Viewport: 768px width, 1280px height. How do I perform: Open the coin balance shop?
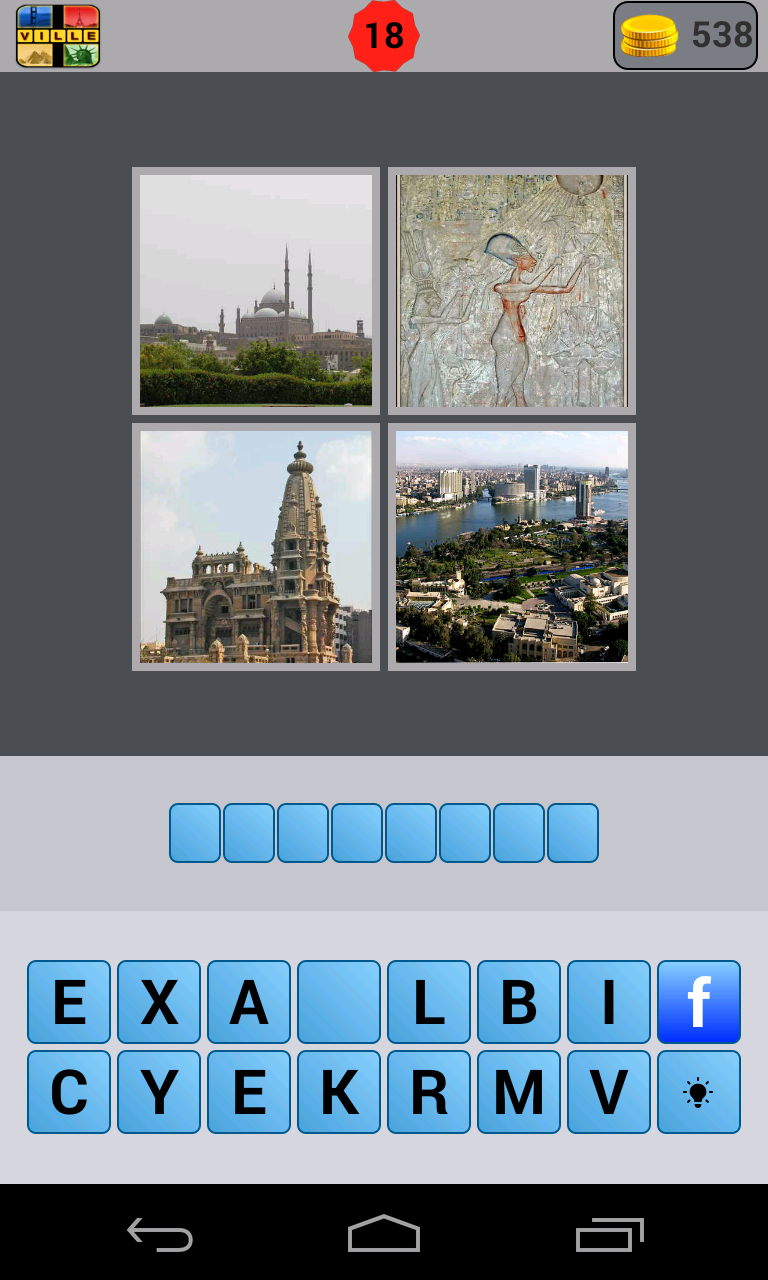click(685, 36)
